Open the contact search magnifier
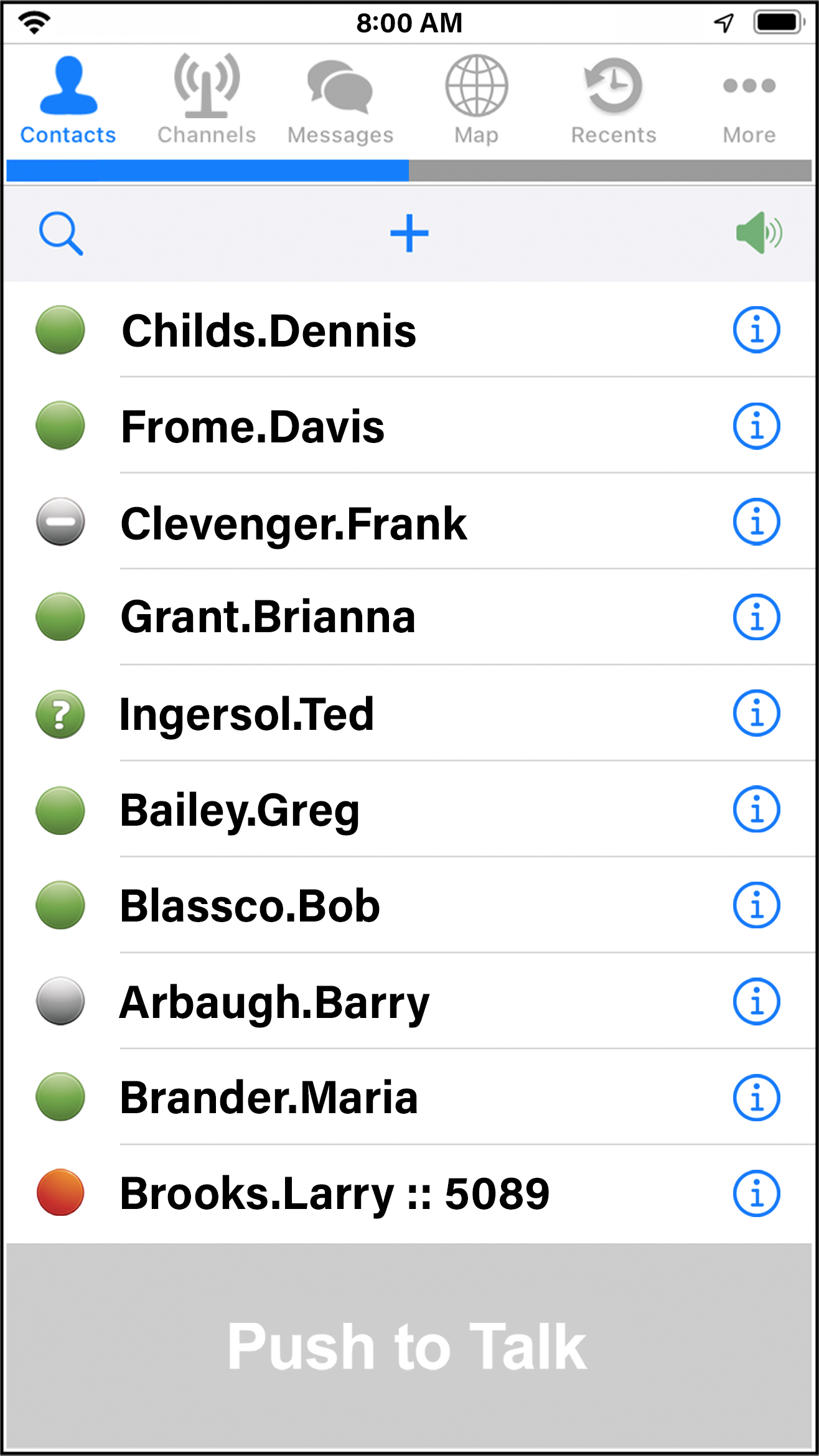Viewport: 819px width, 1456px height. (x=60, y=234)
